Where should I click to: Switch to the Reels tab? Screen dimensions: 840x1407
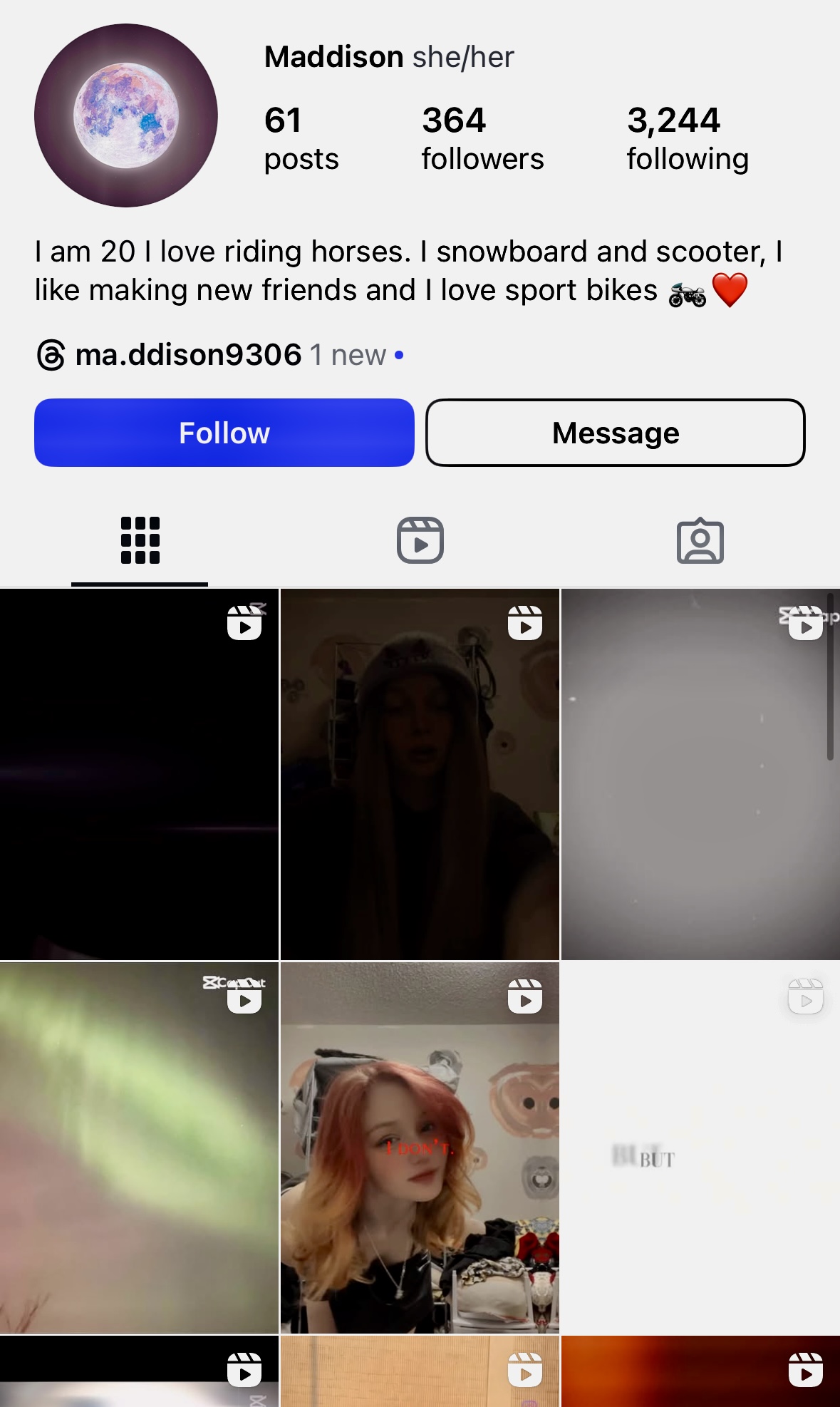pos(420,540)
